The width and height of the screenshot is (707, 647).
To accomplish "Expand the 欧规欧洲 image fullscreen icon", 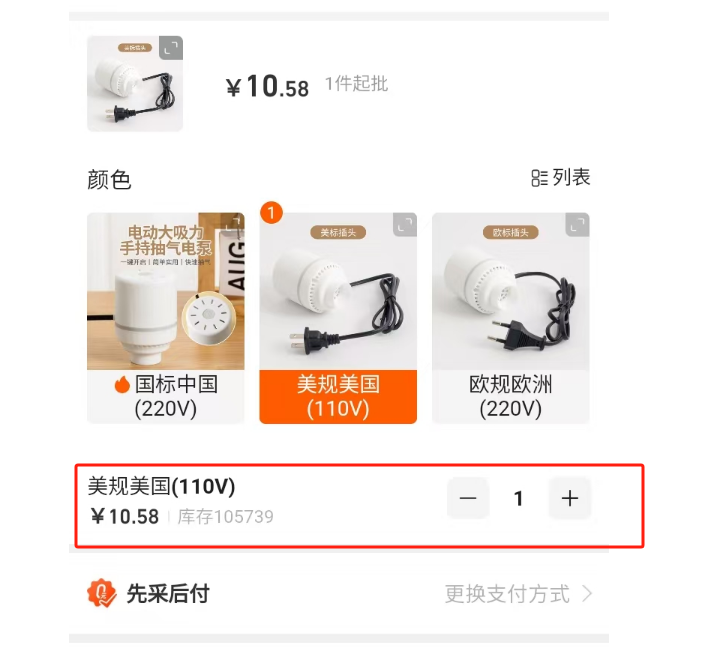I will click(x=577, y=225).
